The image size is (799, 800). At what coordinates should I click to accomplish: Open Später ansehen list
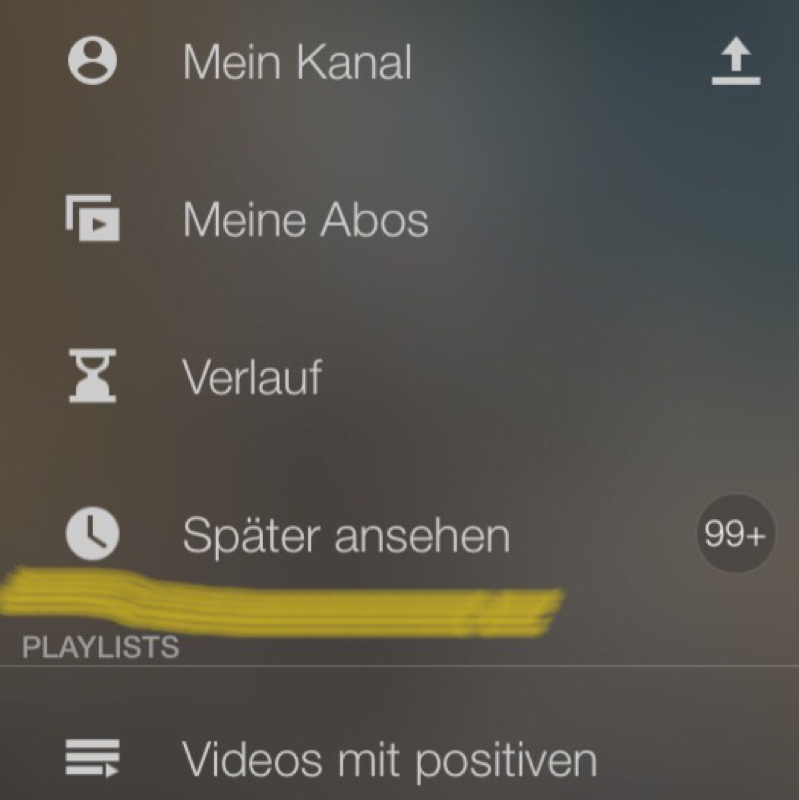point(345,536)
